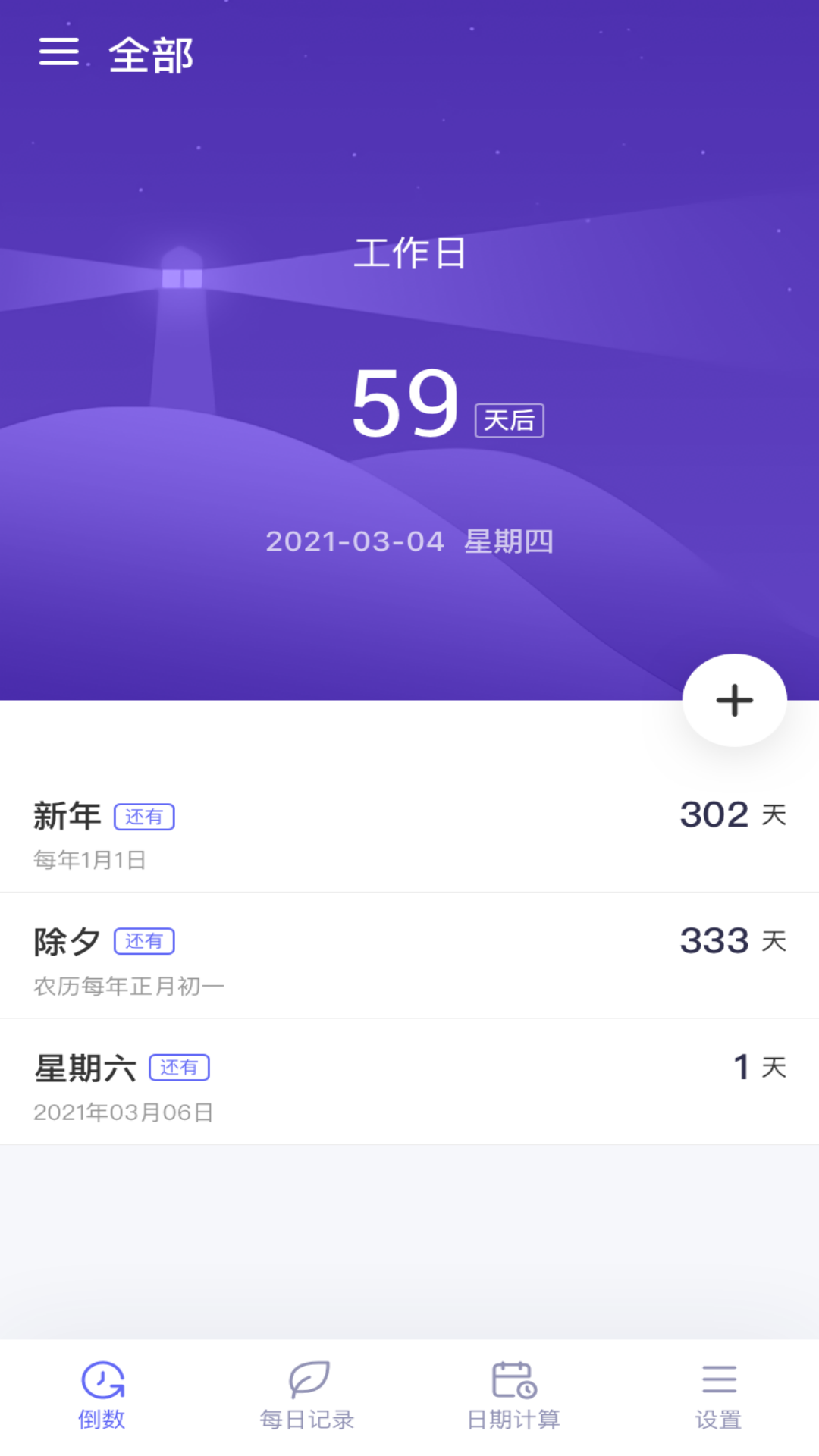Image resolution: width=819 pixels, height=1456 pixels.
Task: Expand the 除夕 countdown entry
Action: pyautogui.click(x=409, y=957)
